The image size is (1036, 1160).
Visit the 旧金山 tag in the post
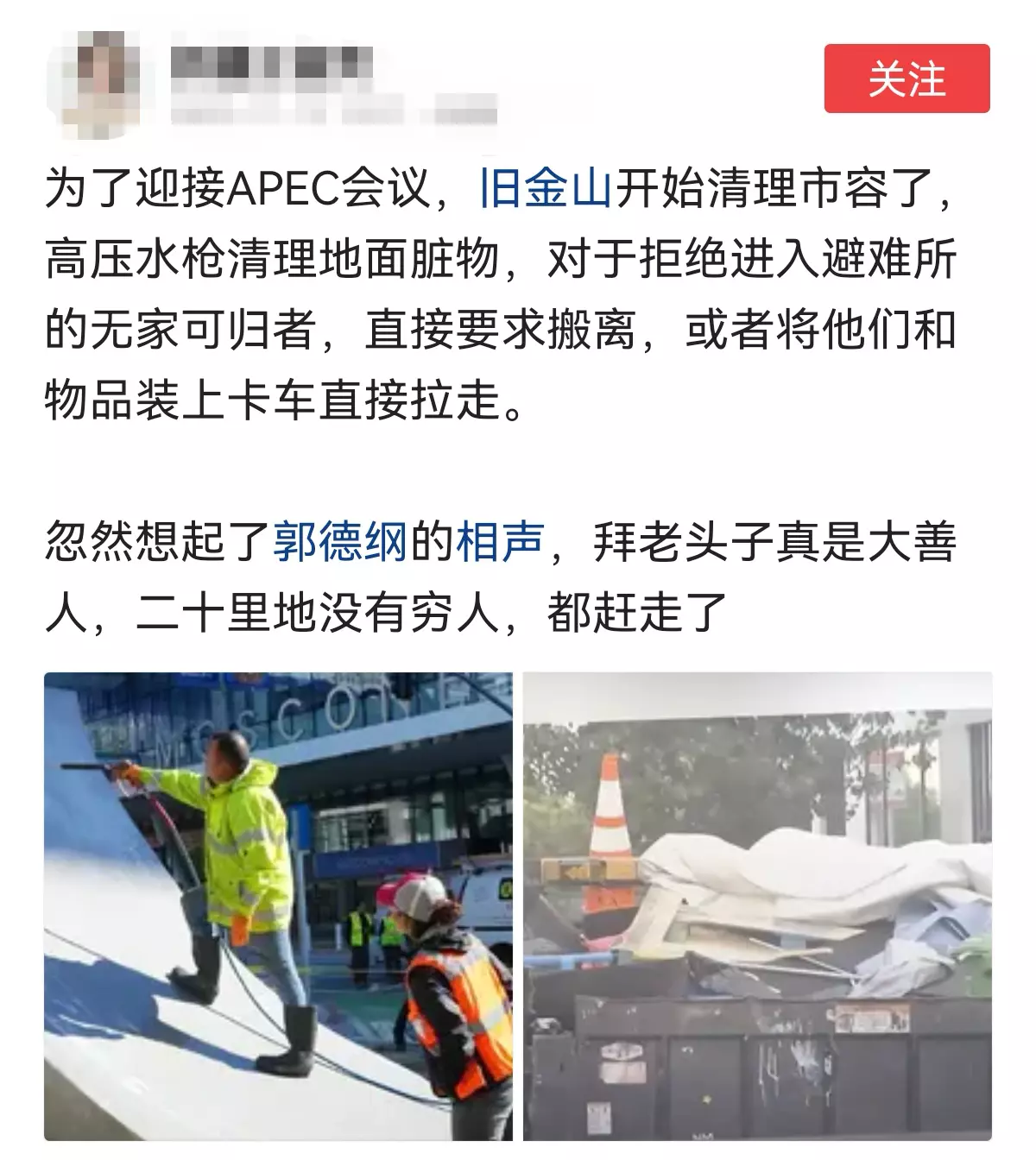click(x=546, y=189)
